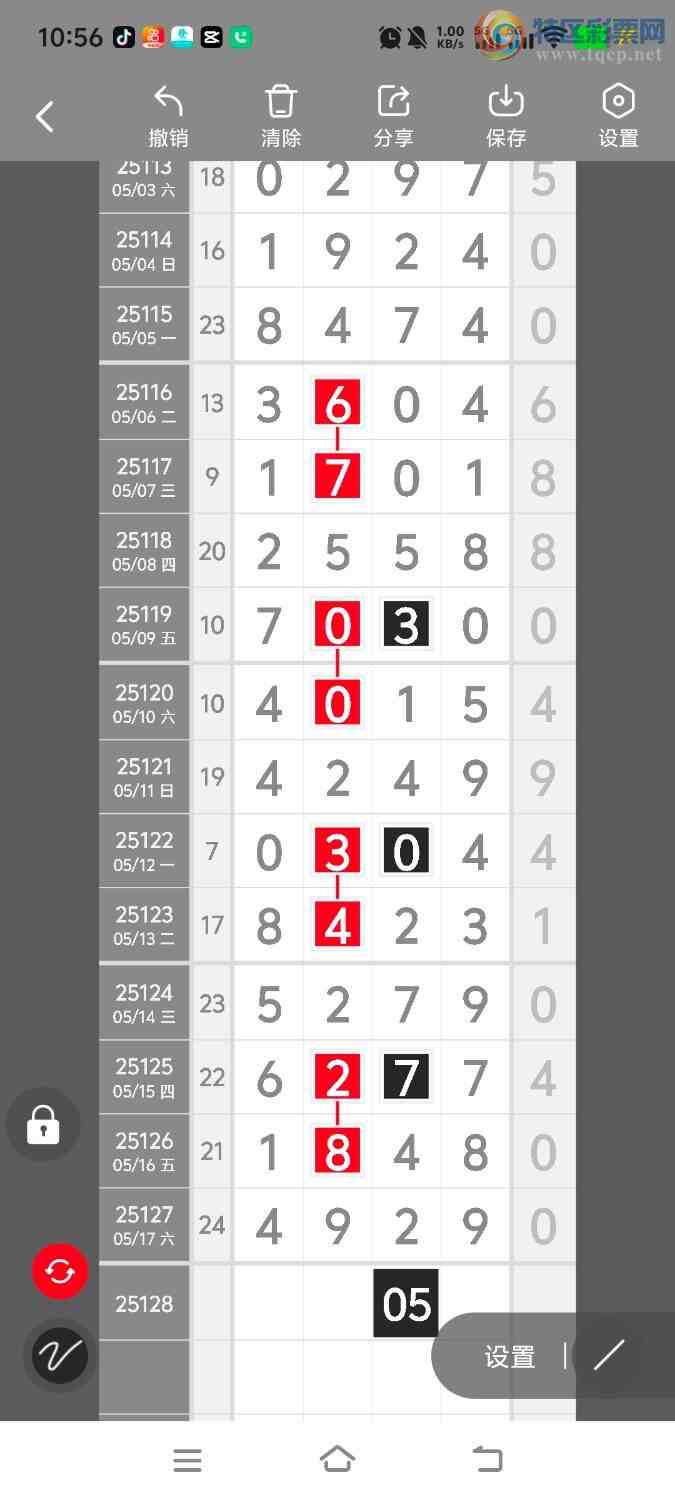Screen dimensions: 675x1500
Task: Save the chart with 保存
Action: (x=506, y=116)
